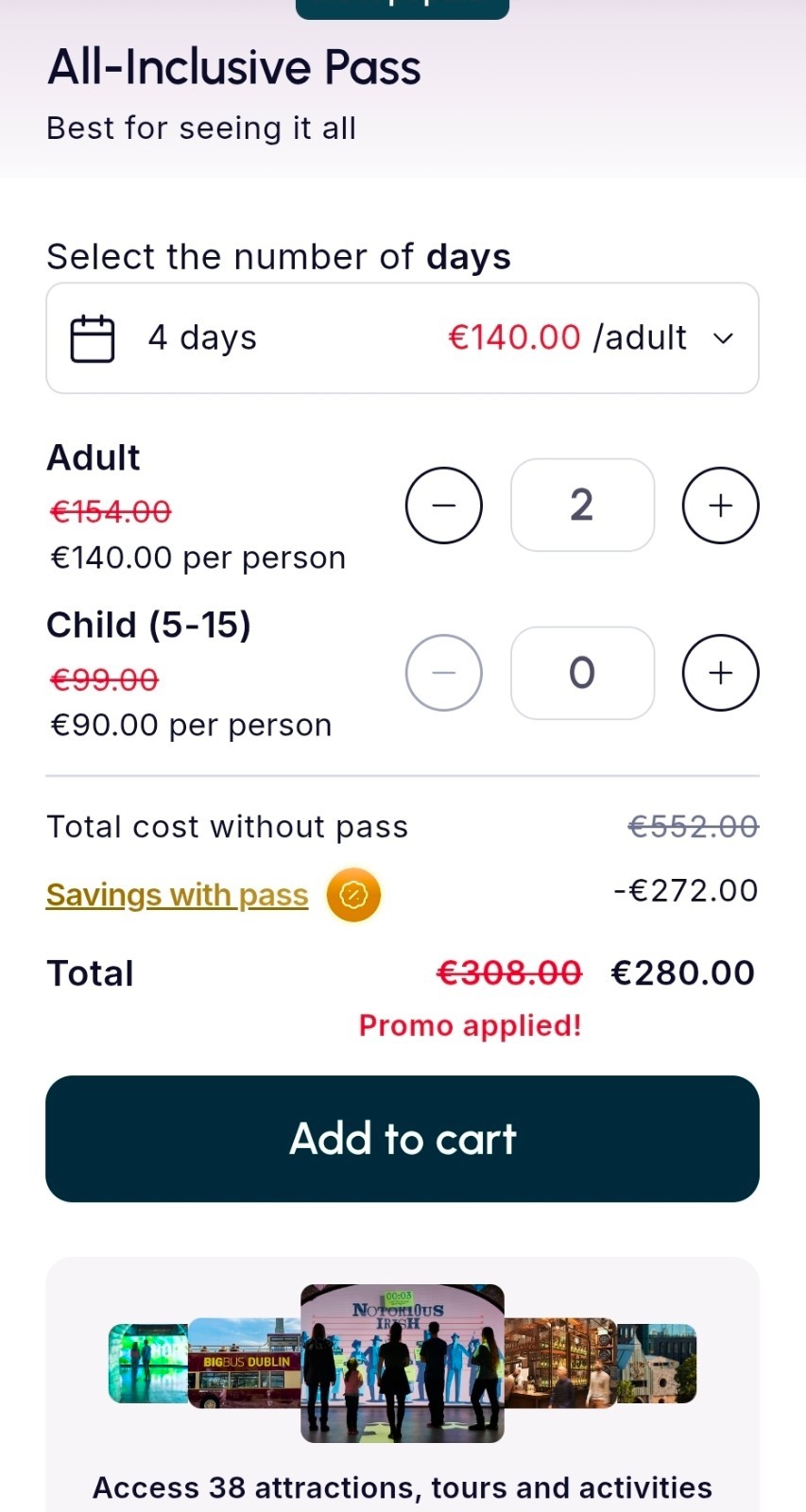Image resolution: width=806 pixels, height=1512 pixels.
Task: Click the Notorious Irish center image
Action: pyautogui.click(x=402, y=1361)
